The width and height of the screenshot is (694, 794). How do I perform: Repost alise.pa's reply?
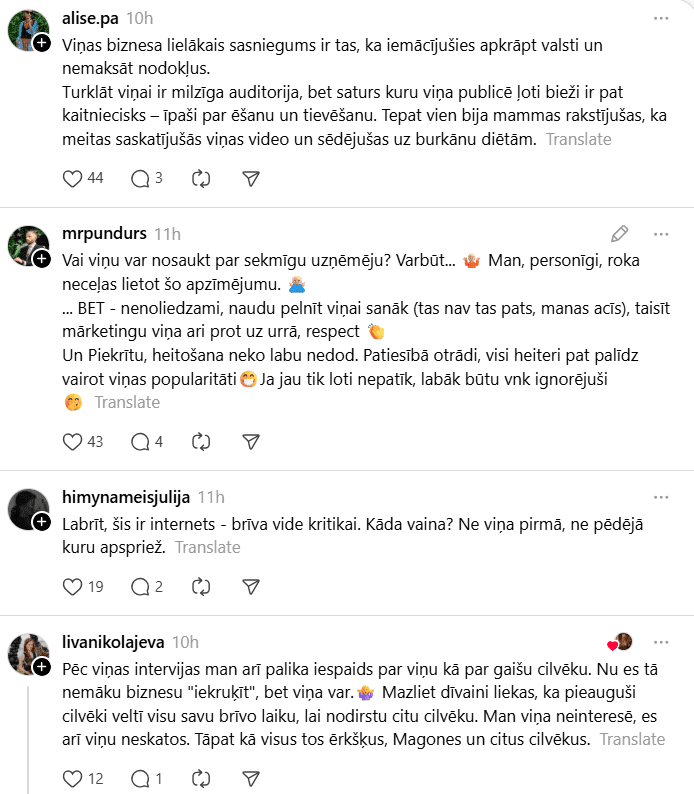point(200,179)
